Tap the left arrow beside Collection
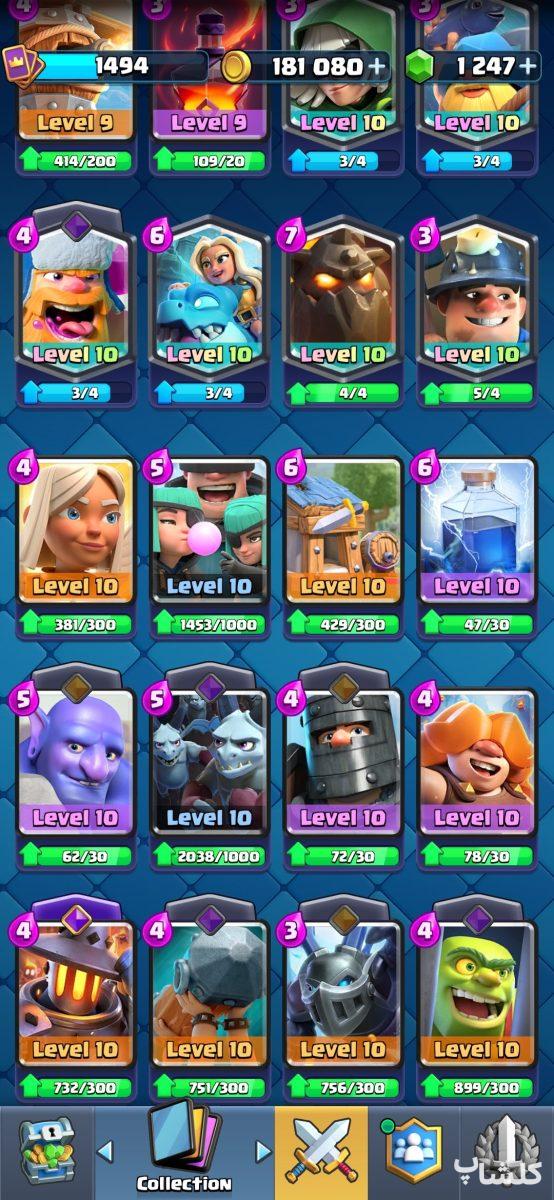Image resolution: width=554 pixels, height=1200 pixels. tap(105, 1152)
